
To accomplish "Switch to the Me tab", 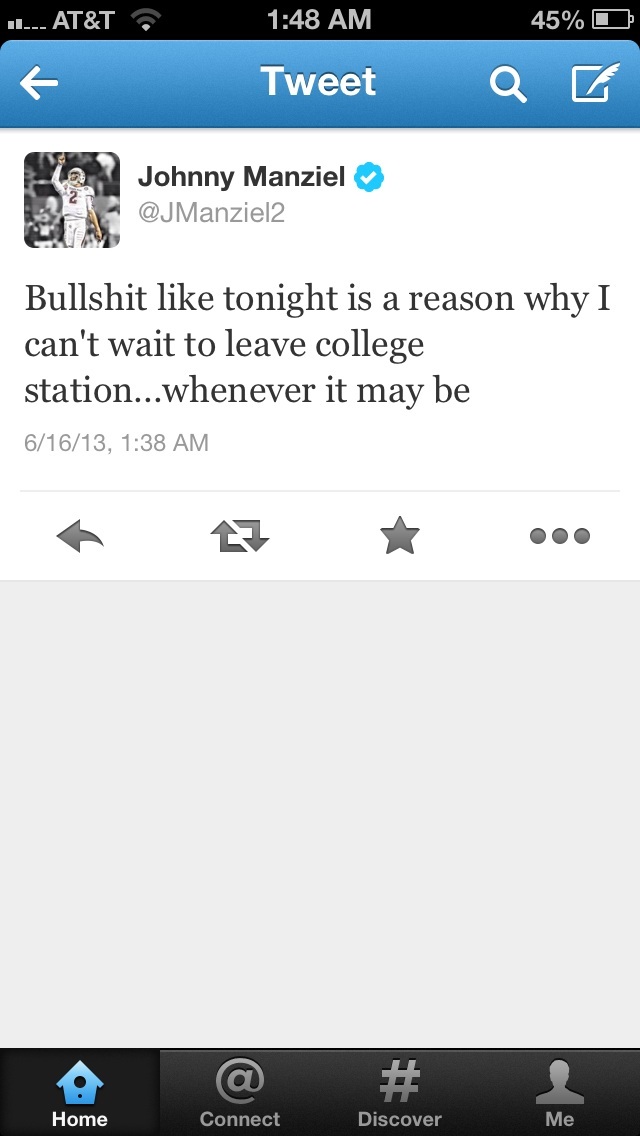I will (560, 1092).
